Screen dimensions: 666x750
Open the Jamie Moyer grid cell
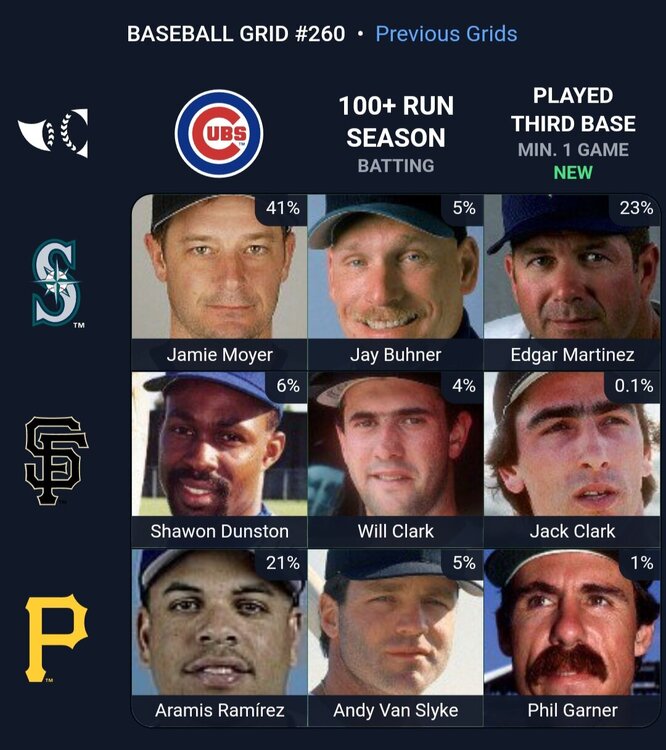[219, 282]
